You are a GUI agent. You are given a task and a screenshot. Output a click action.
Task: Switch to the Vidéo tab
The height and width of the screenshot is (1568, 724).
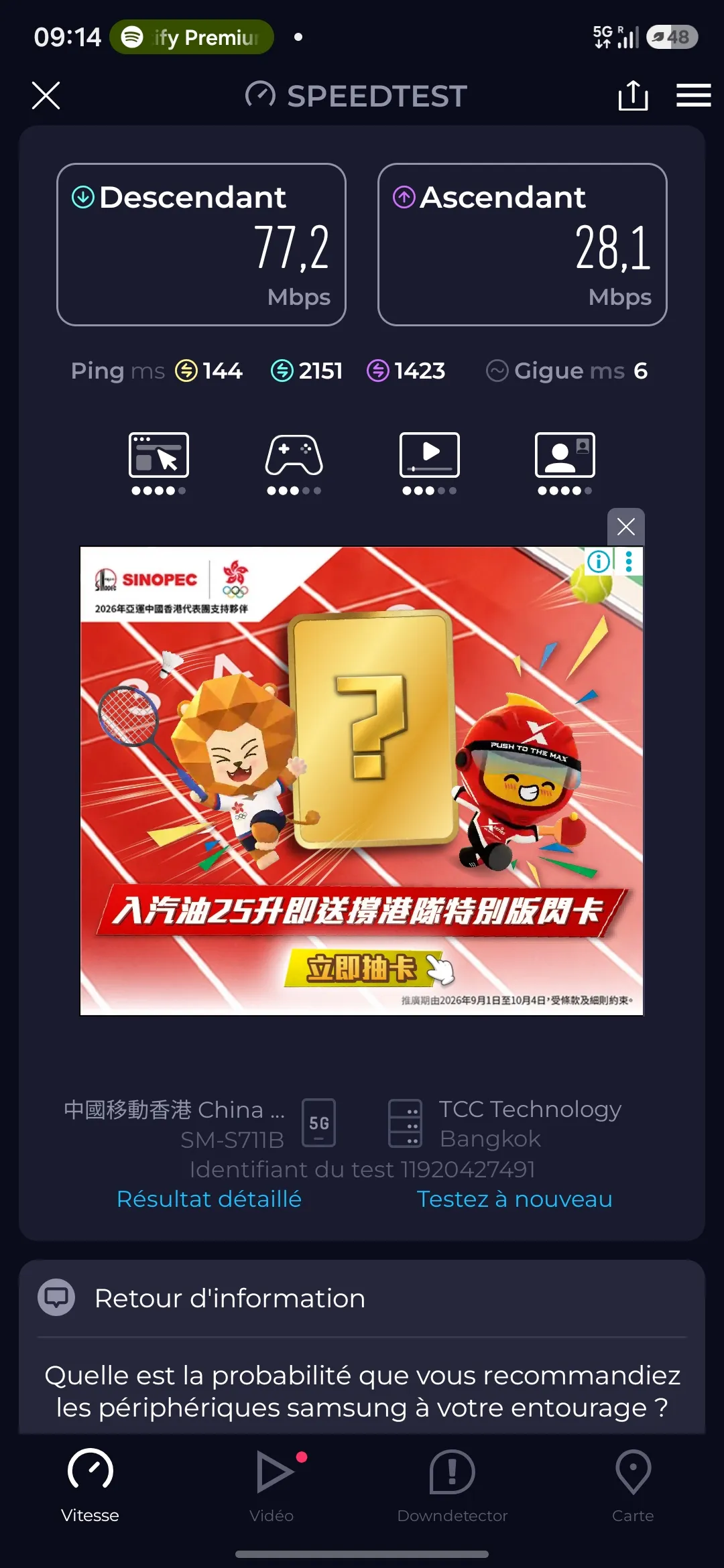[271, 1486]
